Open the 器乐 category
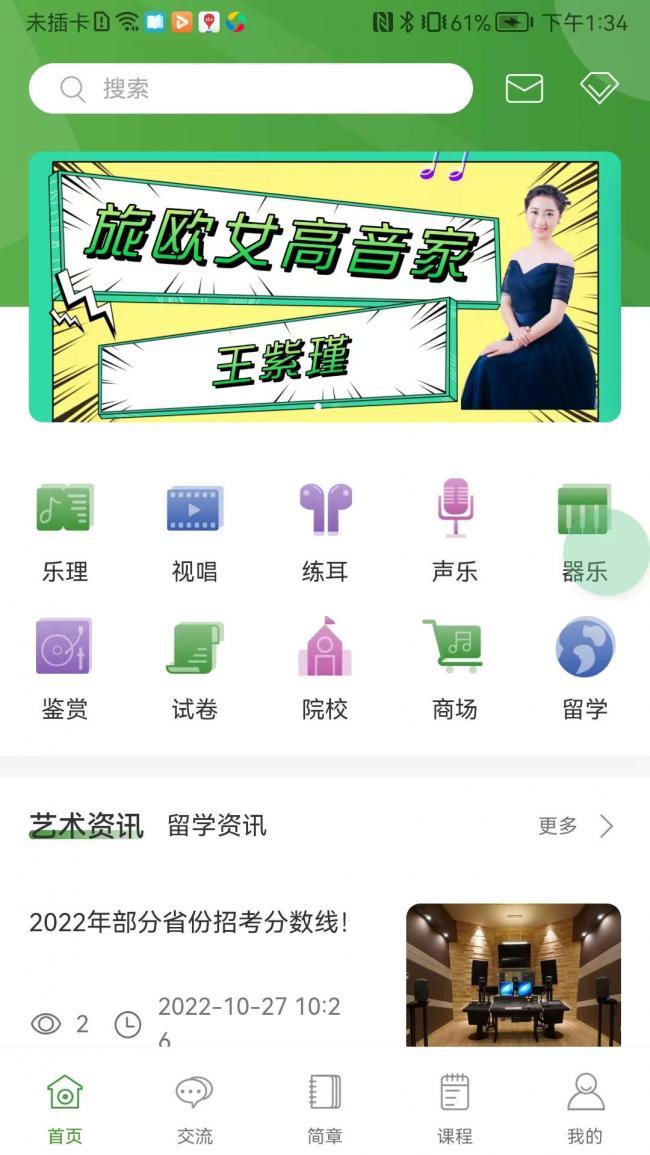The width and height of the screenshot is (650, 1155). [584, 530]
